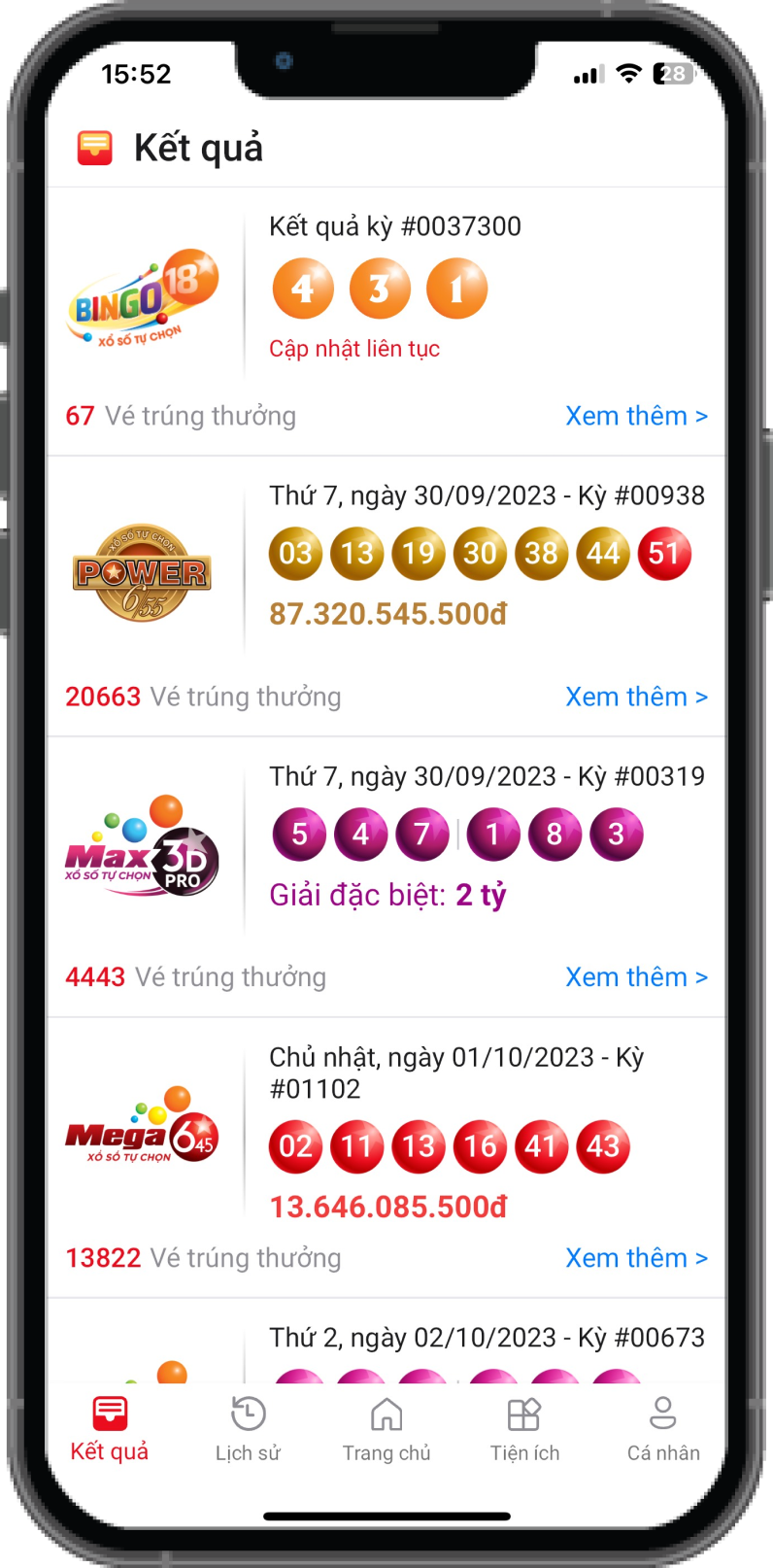Open the Tiện ích tab
This screenshot has height=1568, width=773.
tap(524, 1428)
